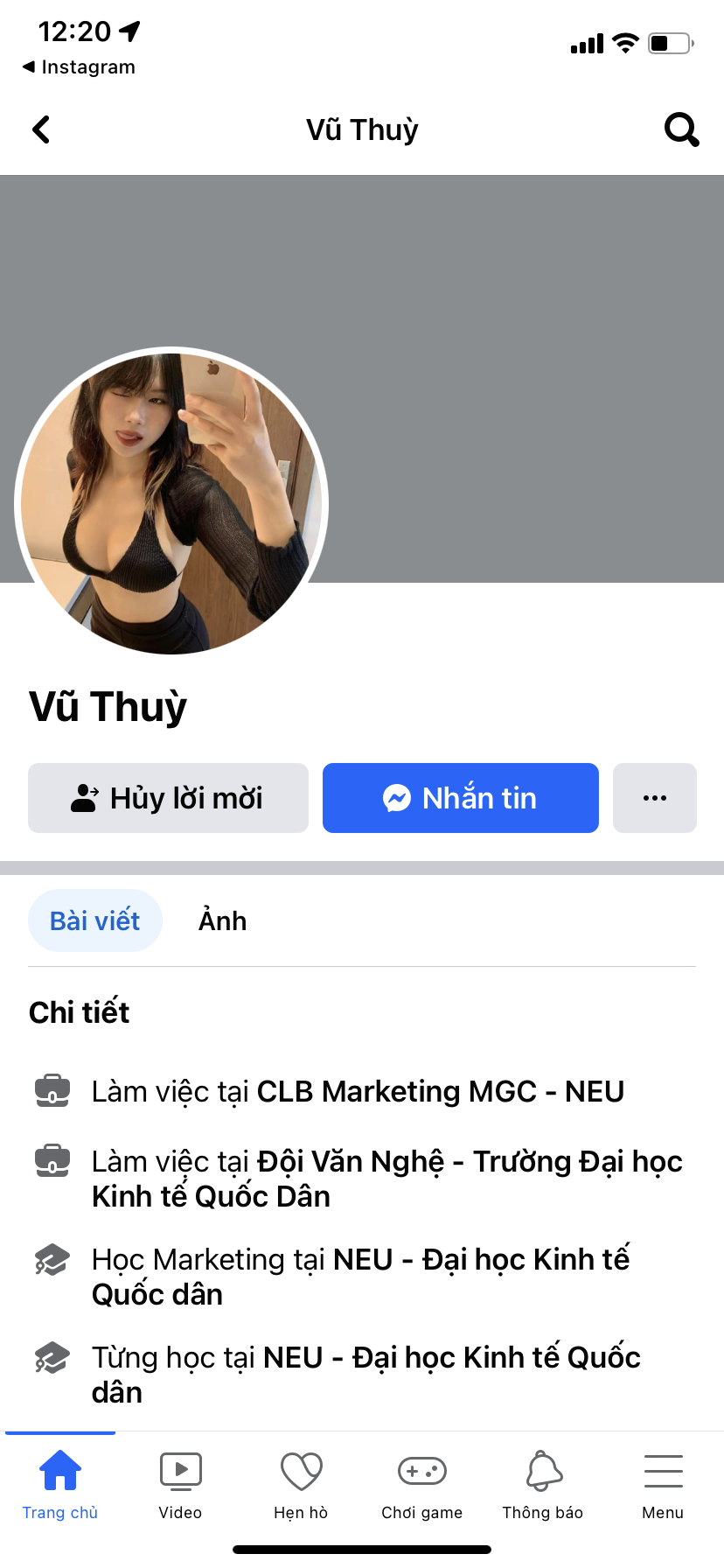The height and width of the screenshot is (1568, 724).
Task: Return to Instagram via status bar link
Action: pos(80,67)
